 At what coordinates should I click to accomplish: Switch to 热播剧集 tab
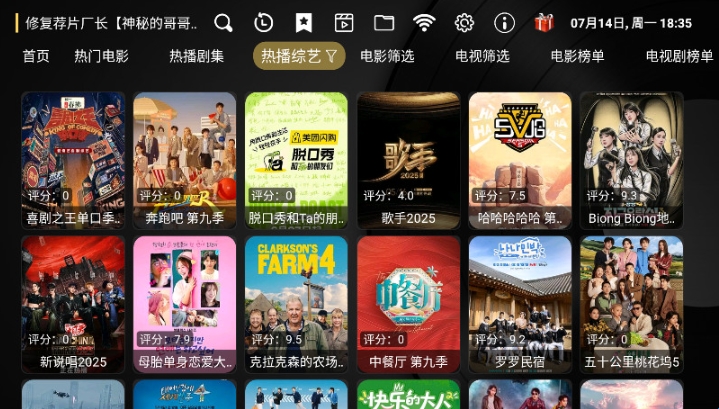coord(196,56)
